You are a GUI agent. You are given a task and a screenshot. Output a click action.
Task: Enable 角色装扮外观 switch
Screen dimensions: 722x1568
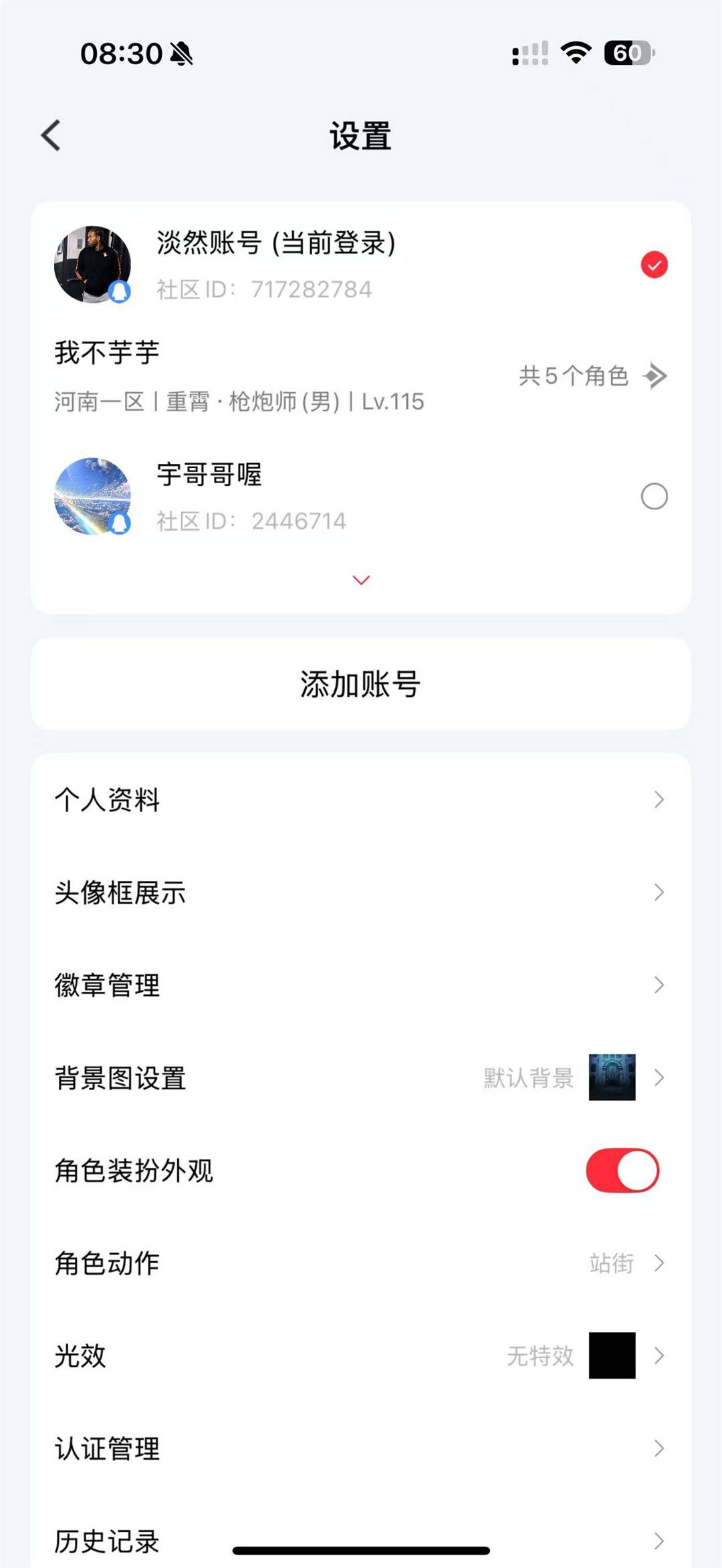click(621, 1171)
